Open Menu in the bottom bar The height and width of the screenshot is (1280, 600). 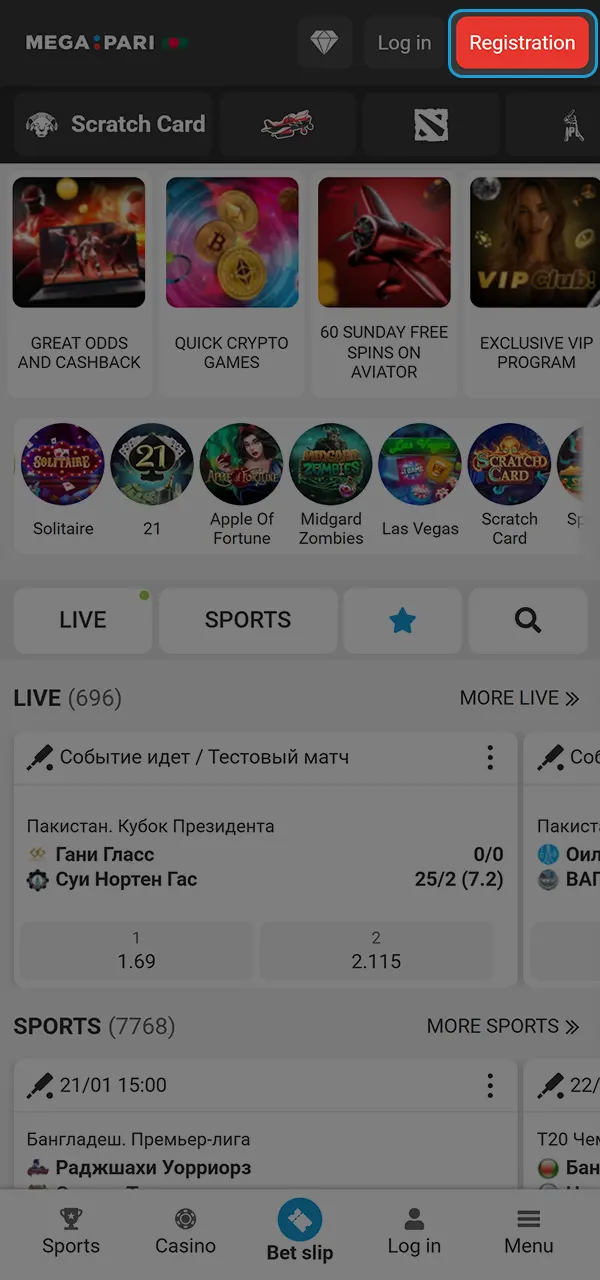pyautogui.click(x=528, y=1231)
